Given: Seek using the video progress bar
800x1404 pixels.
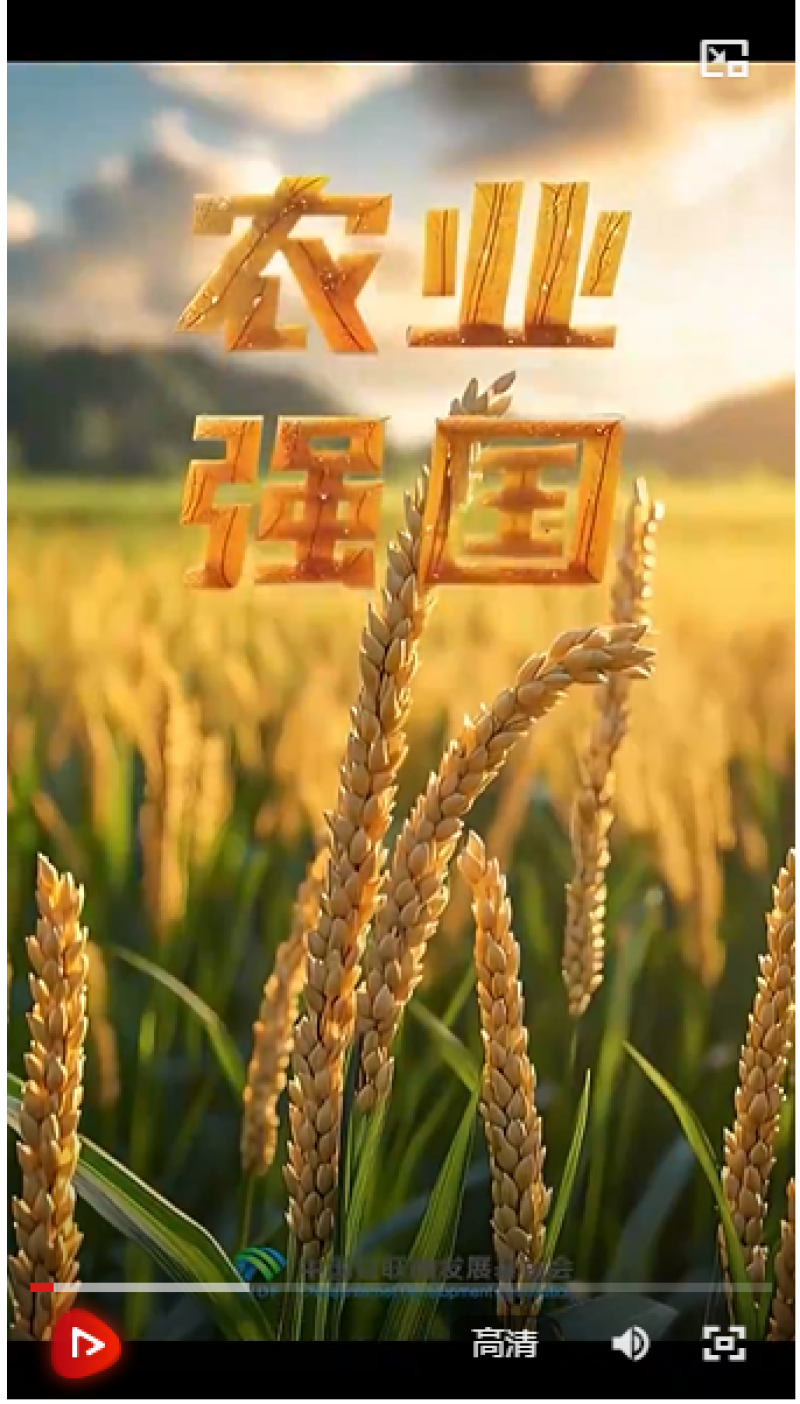Looking at the screenshot, I should (400, 1288).
